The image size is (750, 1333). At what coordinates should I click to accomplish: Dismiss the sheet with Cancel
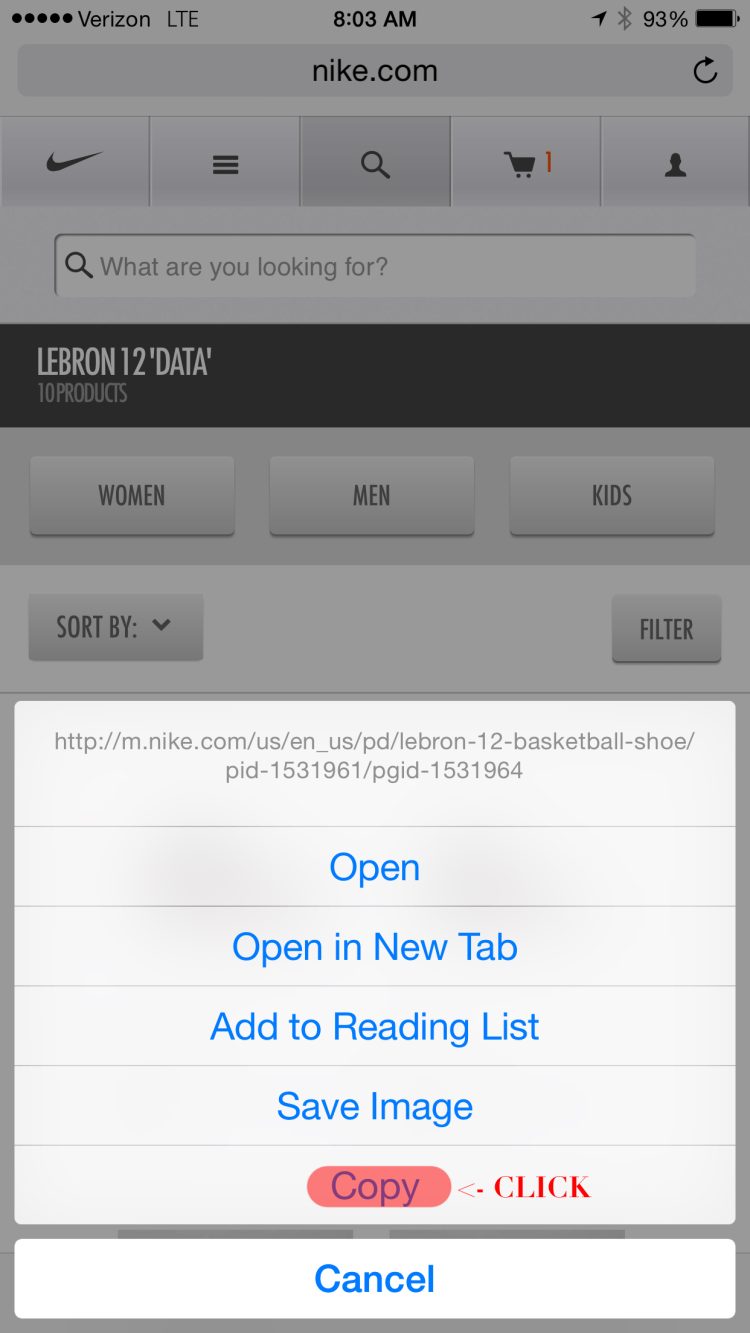[x=375, y=1279]
